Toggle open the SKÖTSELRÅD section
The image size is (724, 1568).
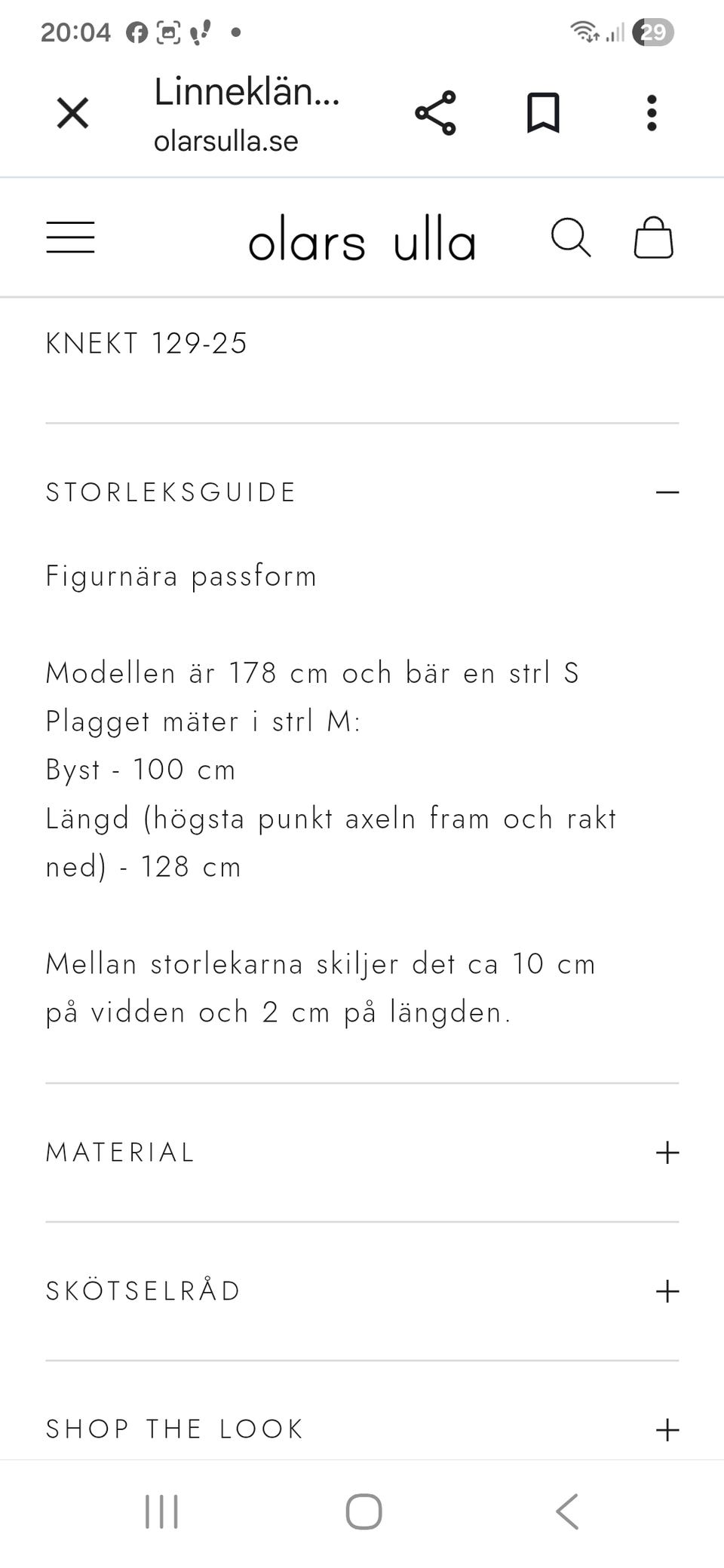(666, 1291)
